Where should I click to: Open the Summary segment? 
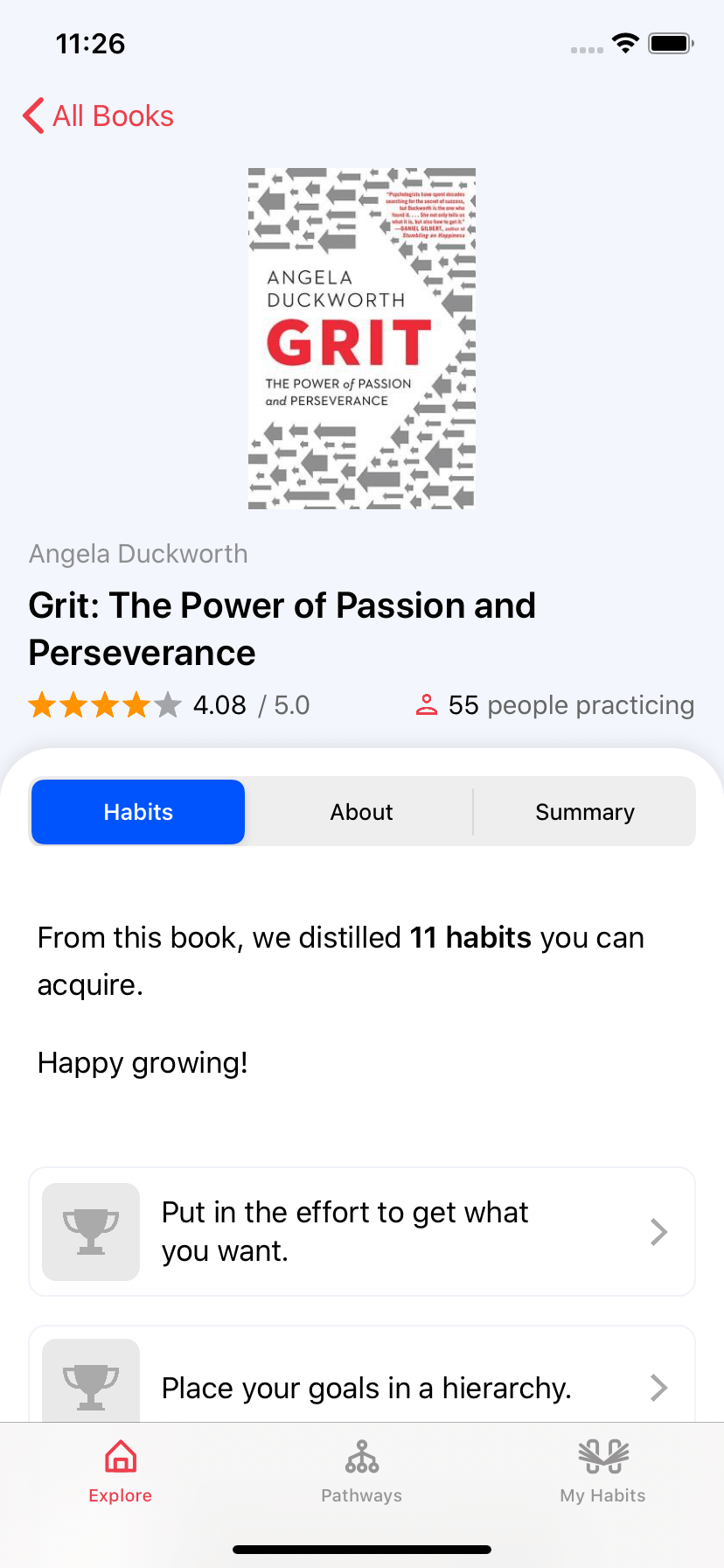pos(584,812)
